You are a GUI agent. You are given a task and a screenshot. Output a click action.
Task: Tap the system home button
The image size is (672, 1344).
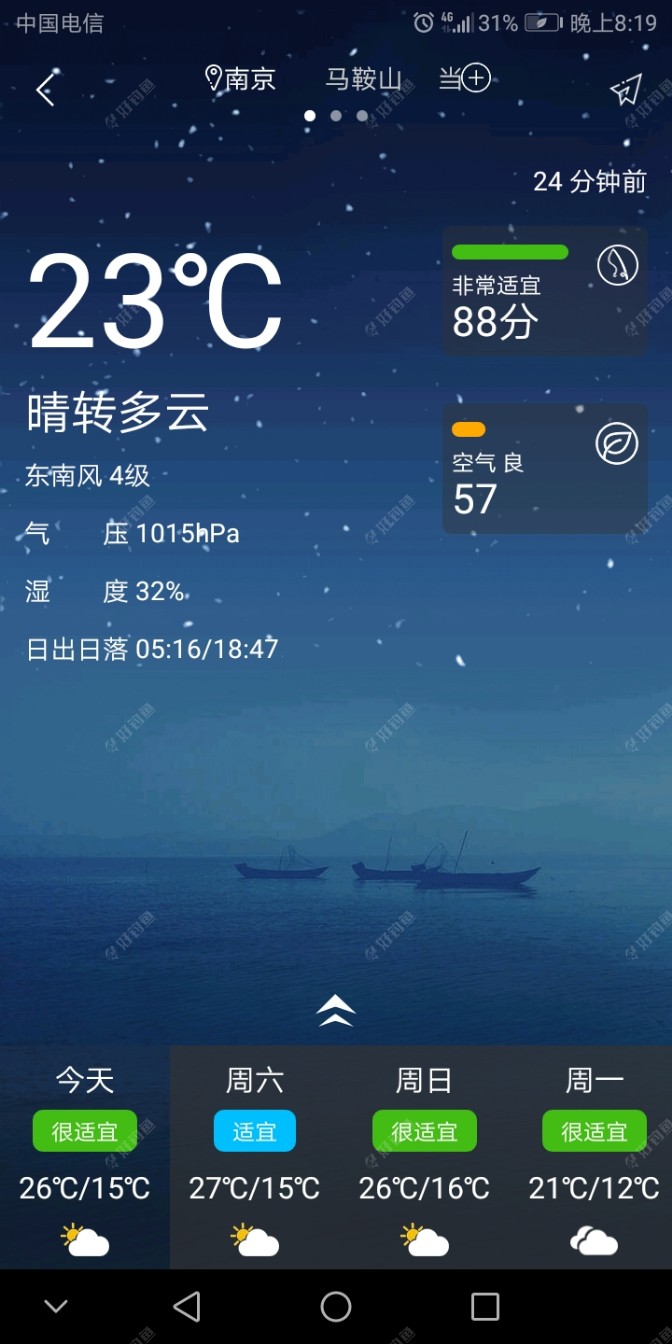336,1306
